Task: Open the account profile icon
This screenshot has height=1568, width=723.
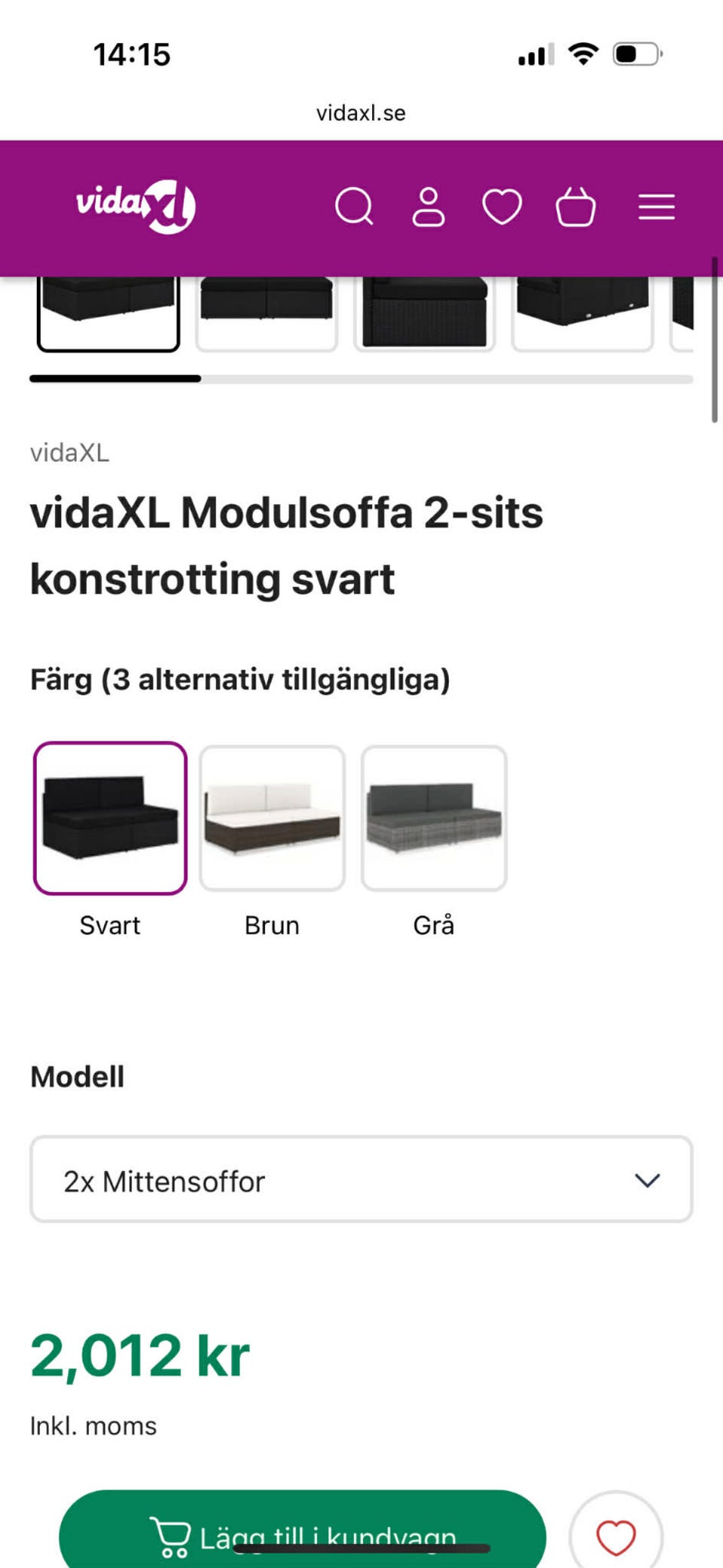Action: 429,206
